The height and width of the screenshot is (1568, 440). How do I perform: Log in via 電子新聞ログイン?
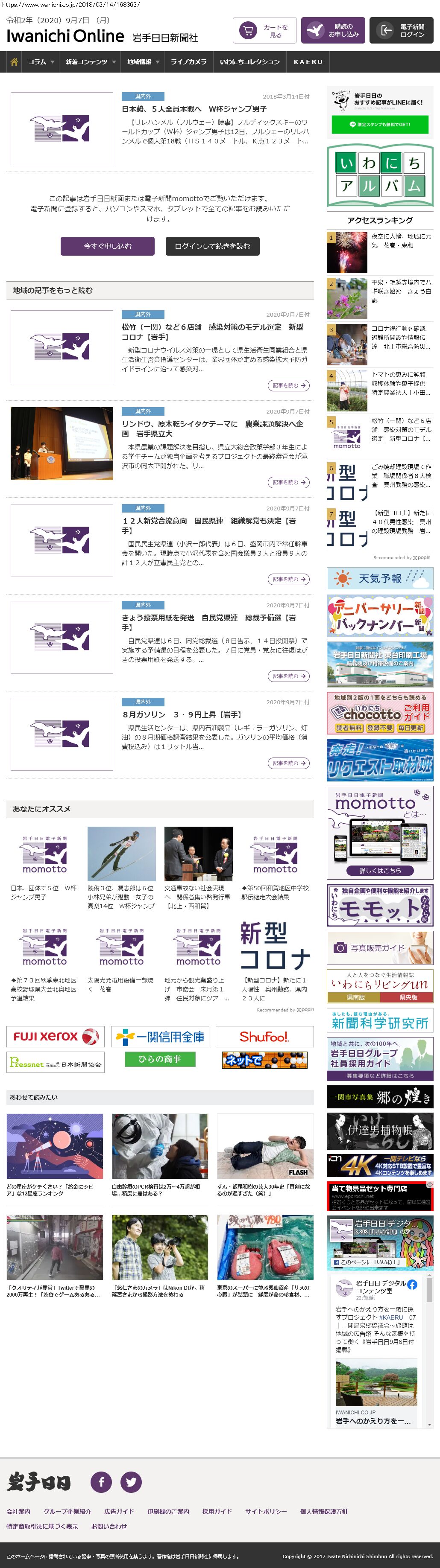coord(402,30)
